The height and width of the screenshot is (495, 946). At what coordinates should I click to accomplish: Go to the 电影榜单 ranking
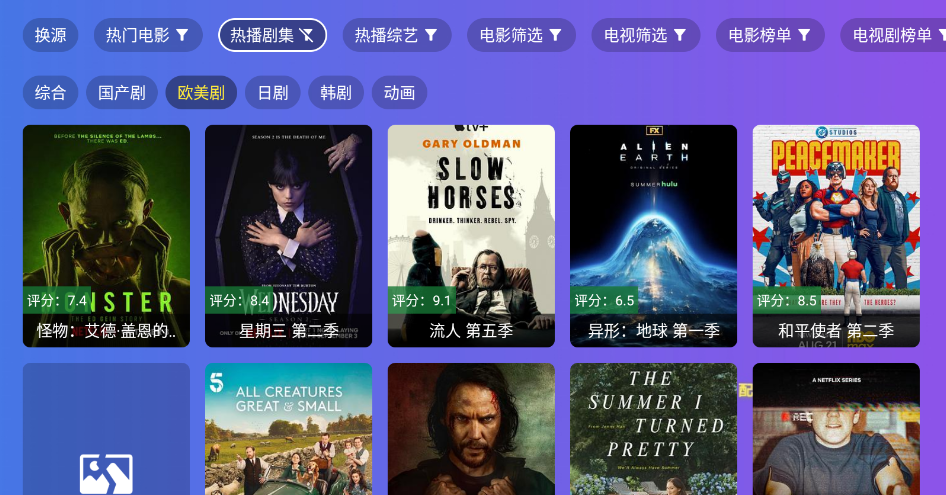(x=770, y=35)
